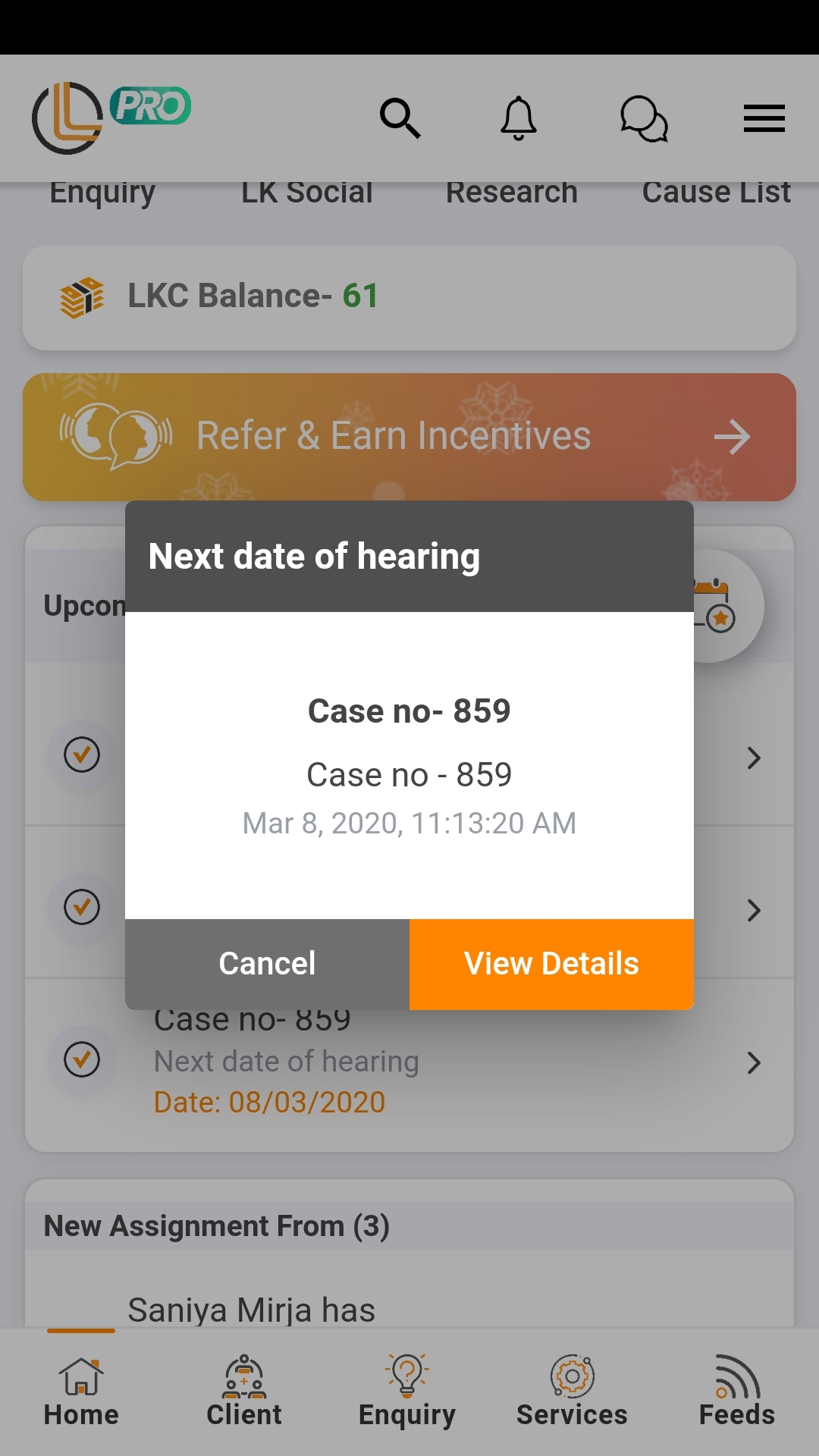Switch to the LK Social tab

306,193
